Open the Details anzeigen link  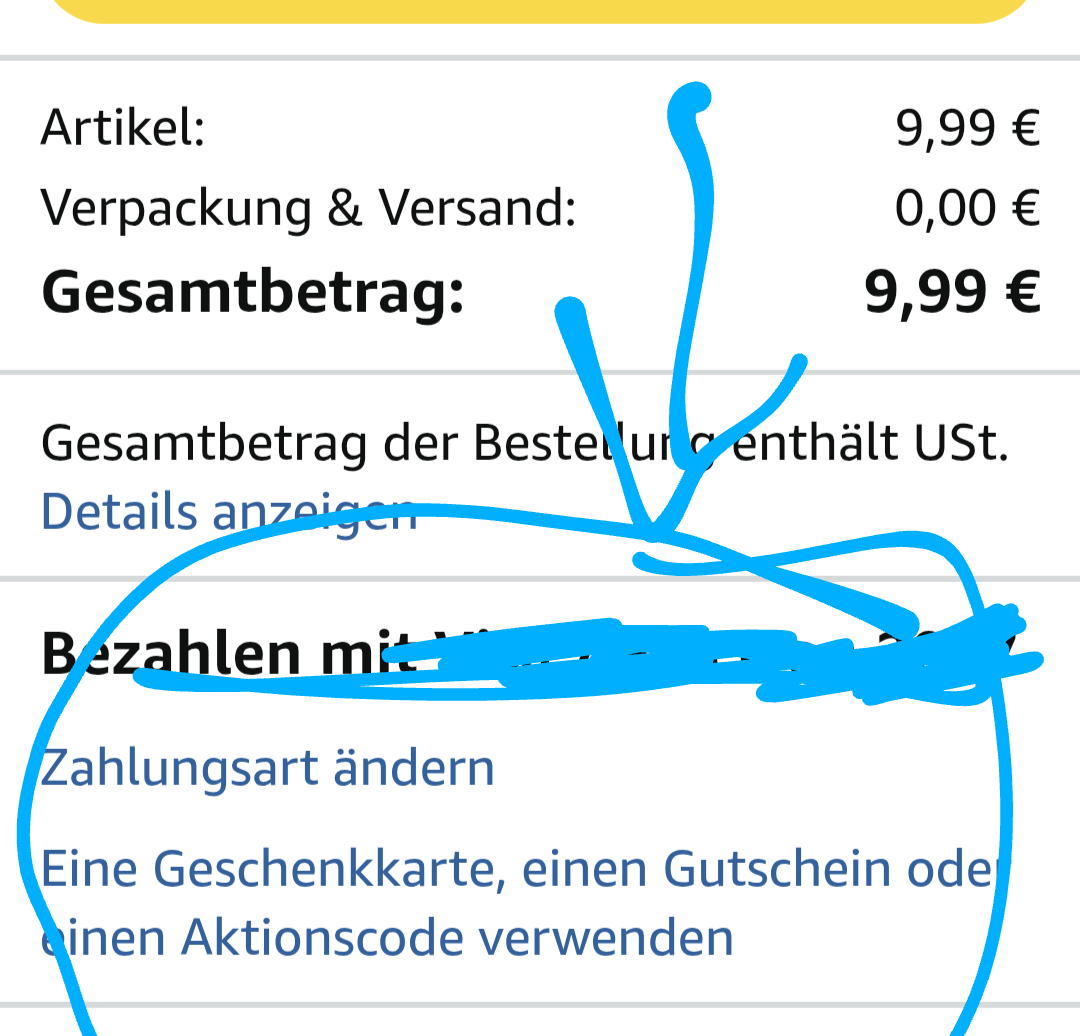click(228, 512)
